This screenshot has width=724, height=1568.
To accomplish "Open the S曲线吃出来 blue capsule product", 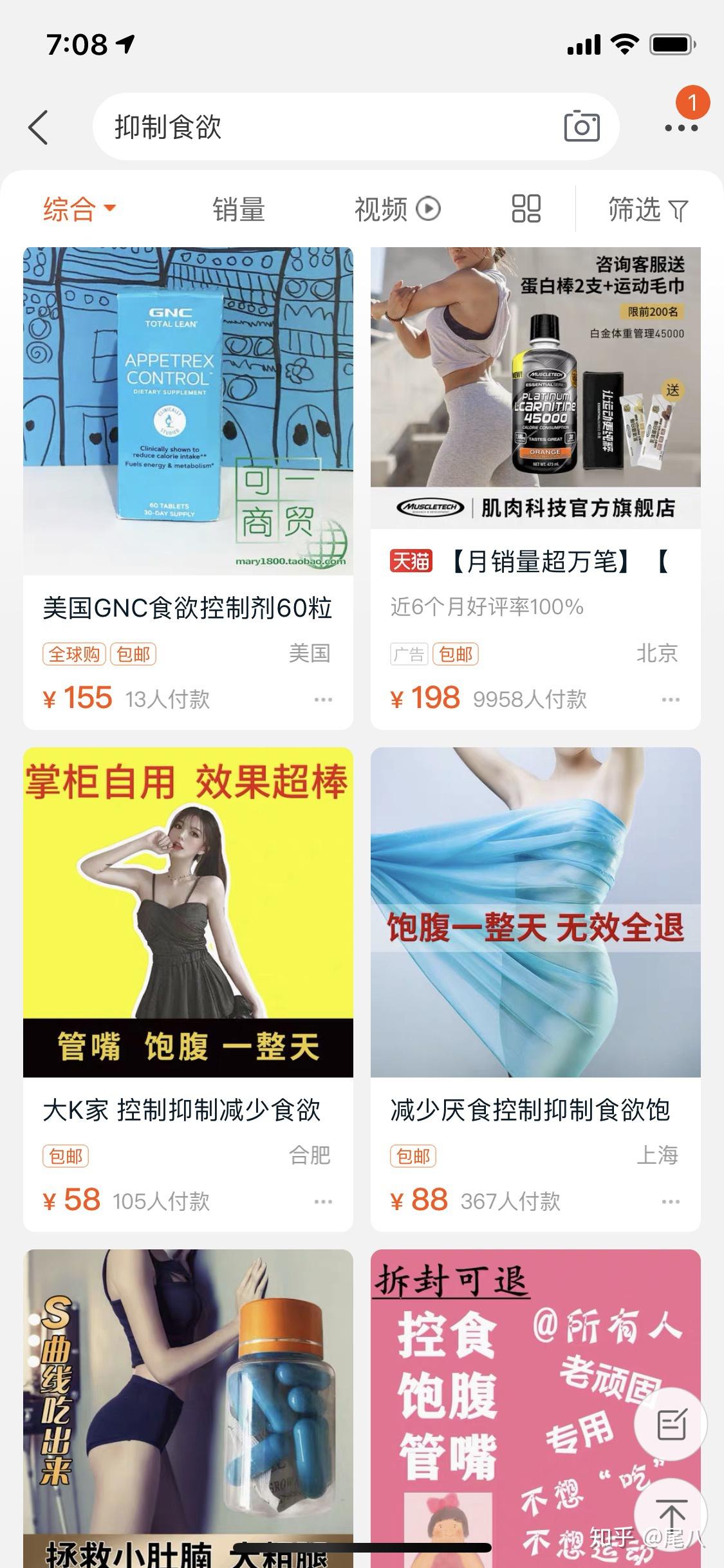I will (x=188, y=1408).
